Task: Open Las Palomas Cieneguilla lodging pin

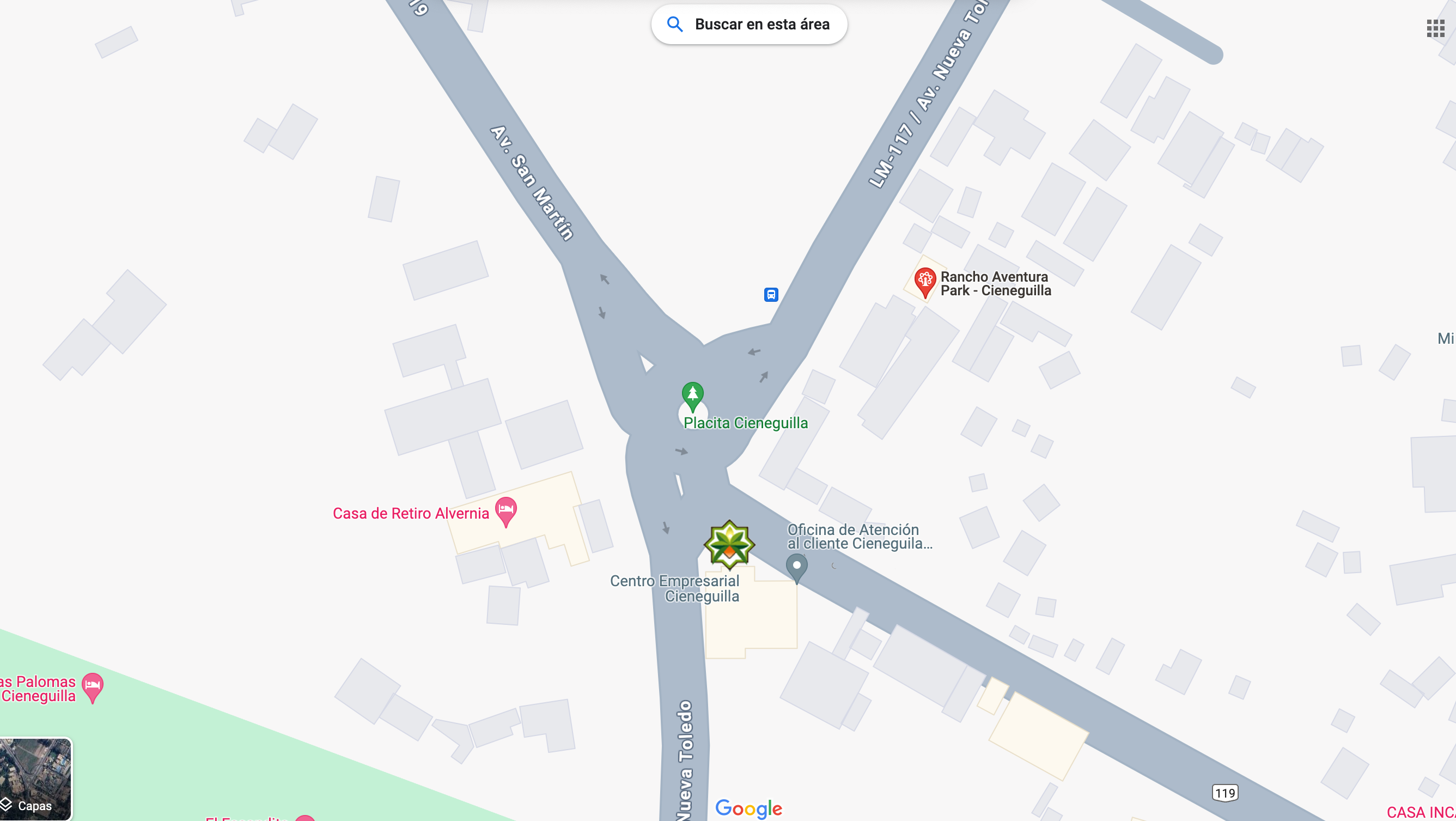Action: pyautogui.click(x=93, y=686)
